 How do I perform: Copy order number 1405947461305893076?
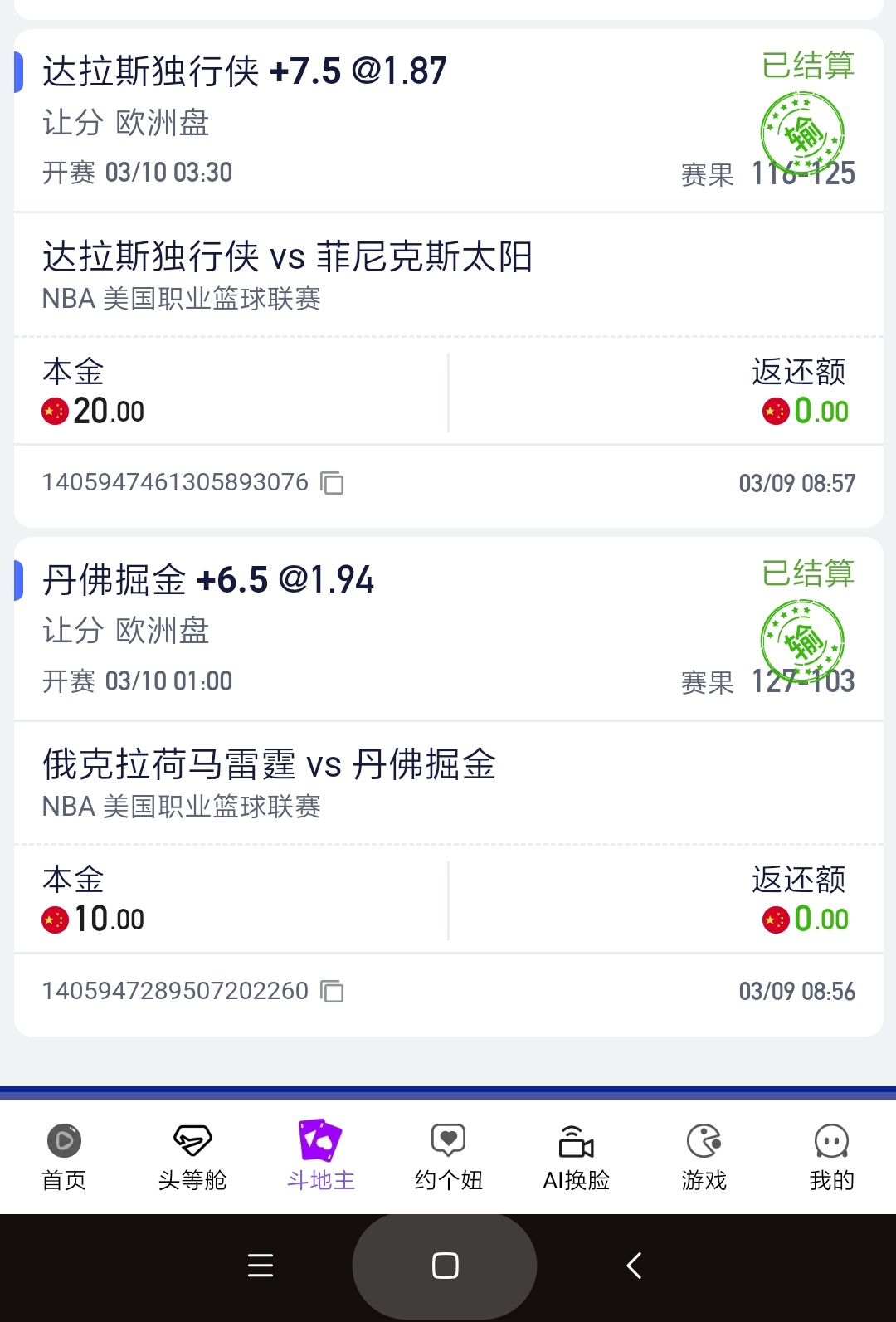point(332,483)
